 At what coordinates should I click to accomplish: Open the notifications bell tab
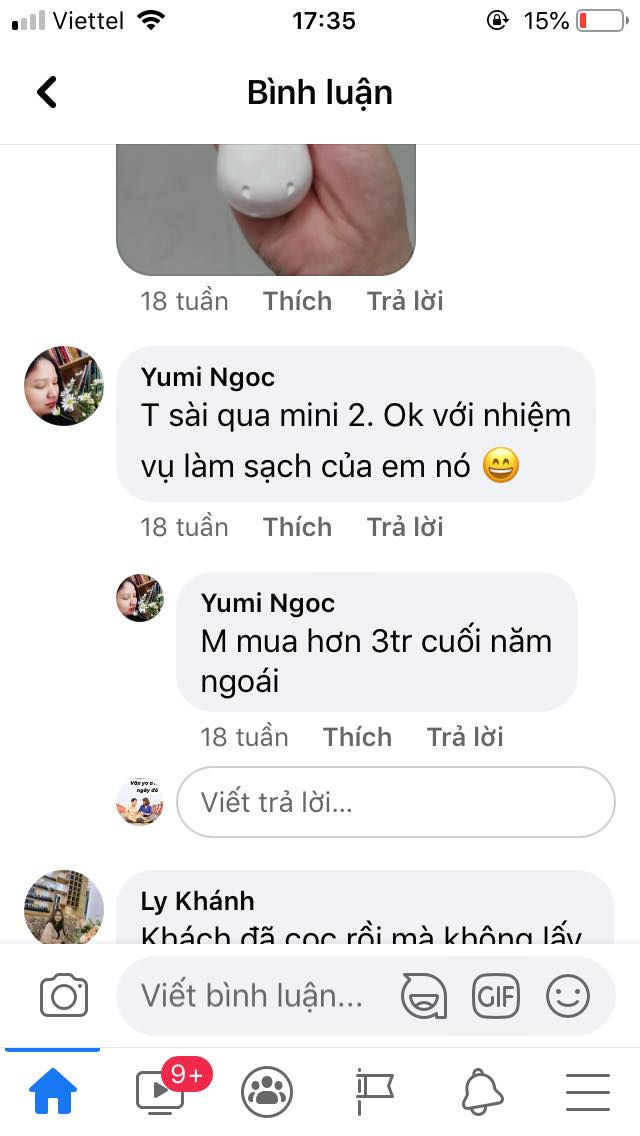482,1091
